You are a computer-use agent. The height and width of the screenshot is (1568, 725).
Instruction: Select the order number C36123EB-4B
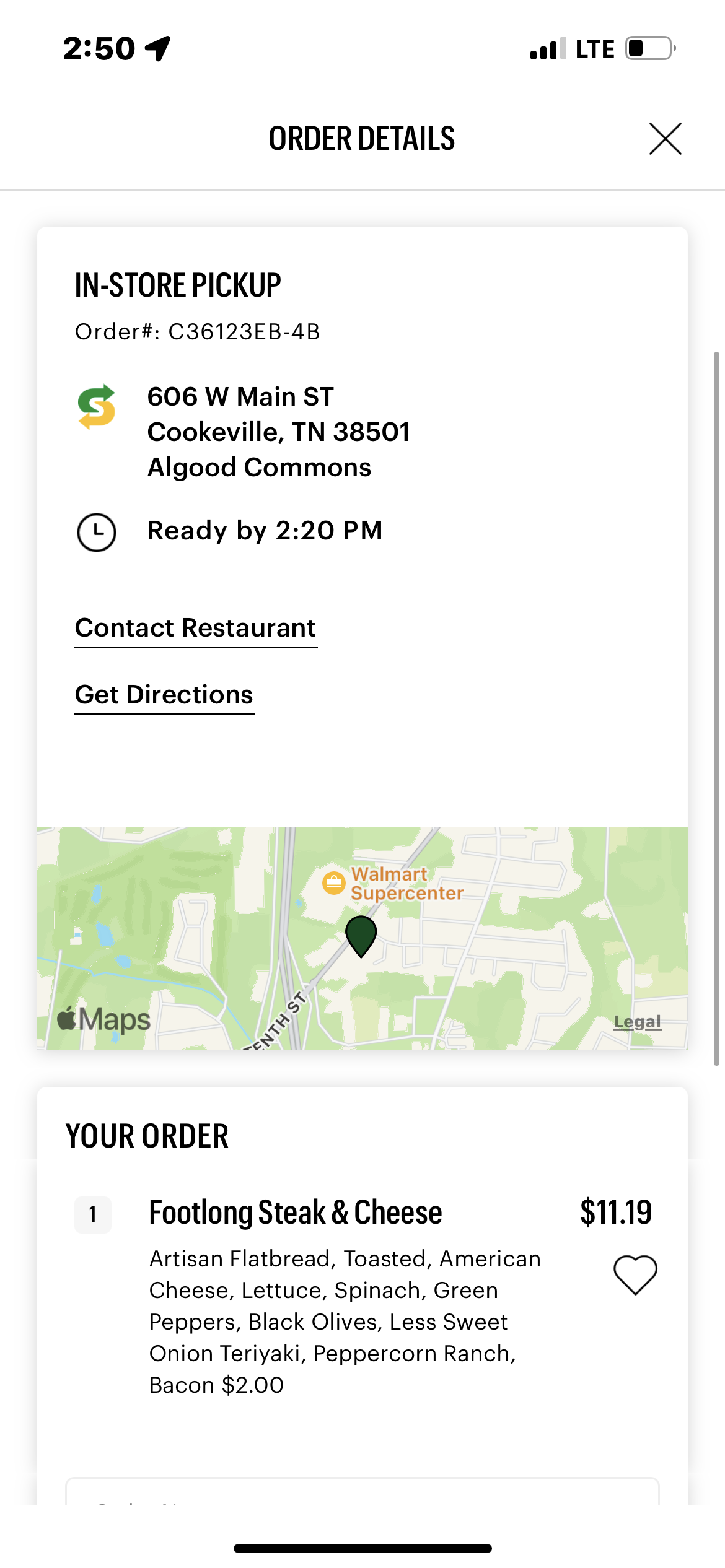click(x=200, y=332)
